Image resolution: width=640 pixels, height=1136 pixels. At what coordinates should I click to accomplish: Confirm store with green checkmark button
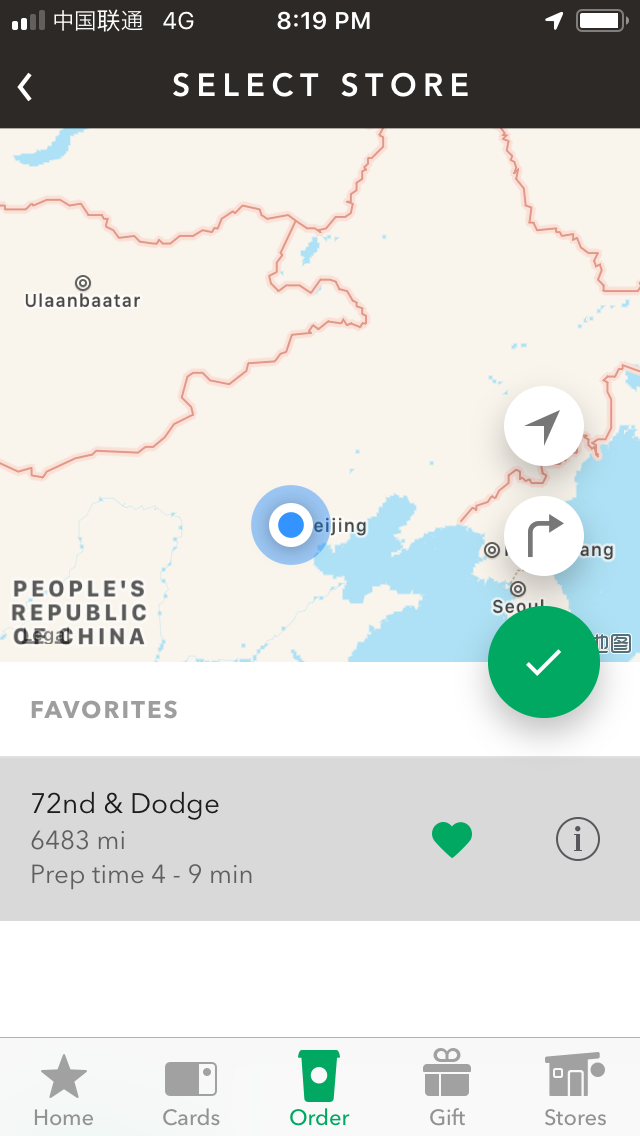544,662
